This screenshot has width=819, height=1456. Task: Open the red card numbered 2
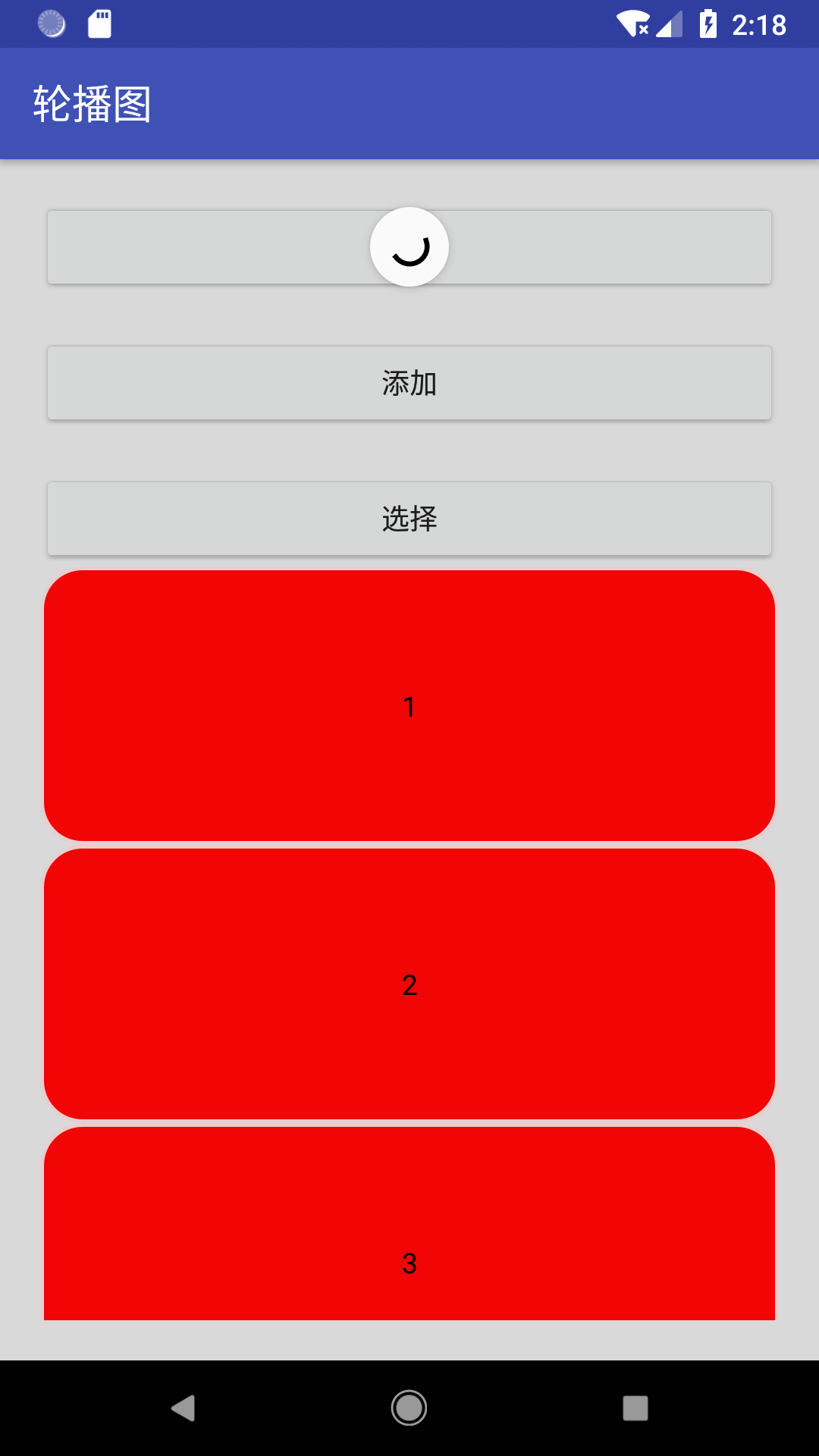tap(409, 984)
